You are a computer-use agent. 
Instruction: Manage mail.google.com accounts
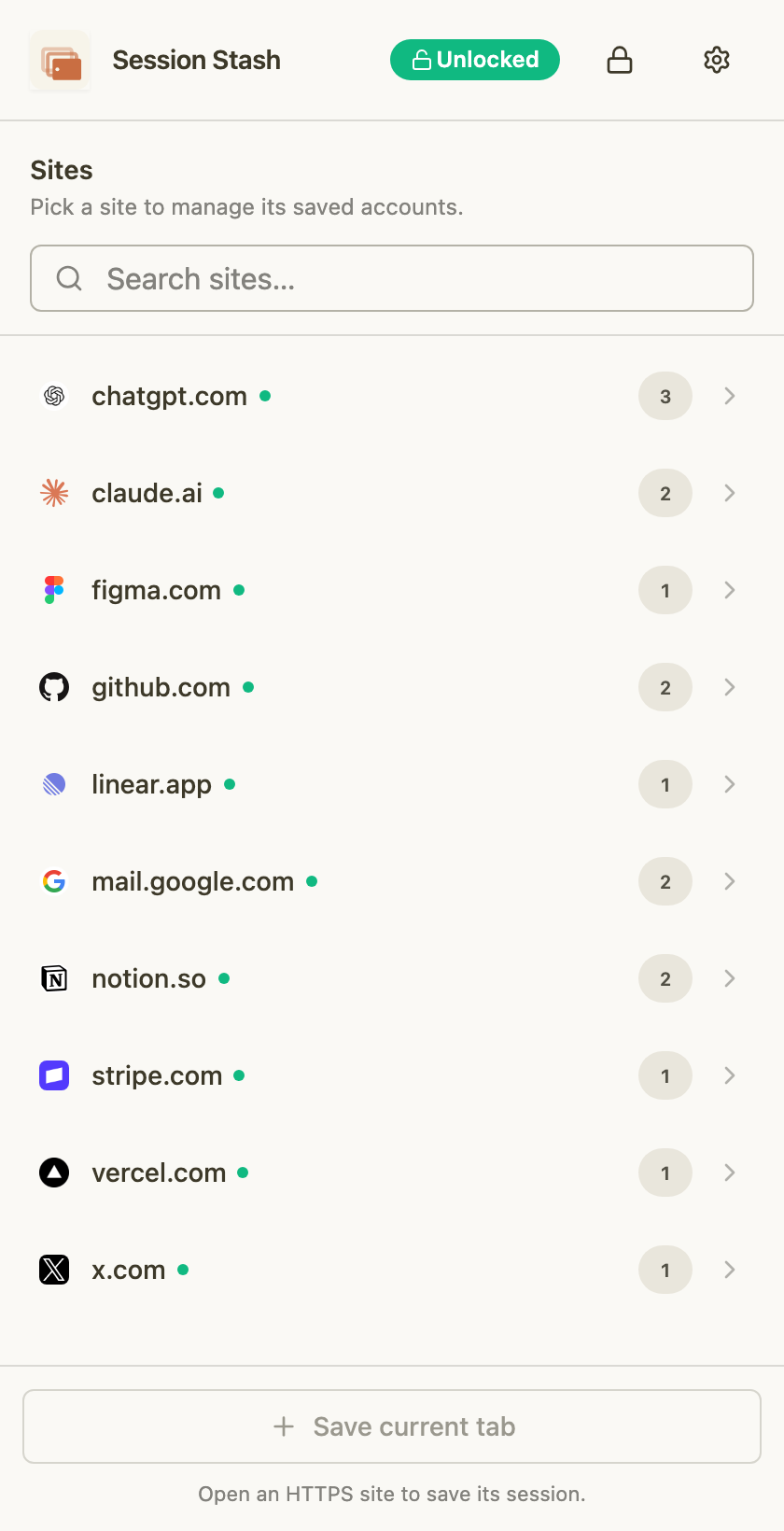[390, 881]
